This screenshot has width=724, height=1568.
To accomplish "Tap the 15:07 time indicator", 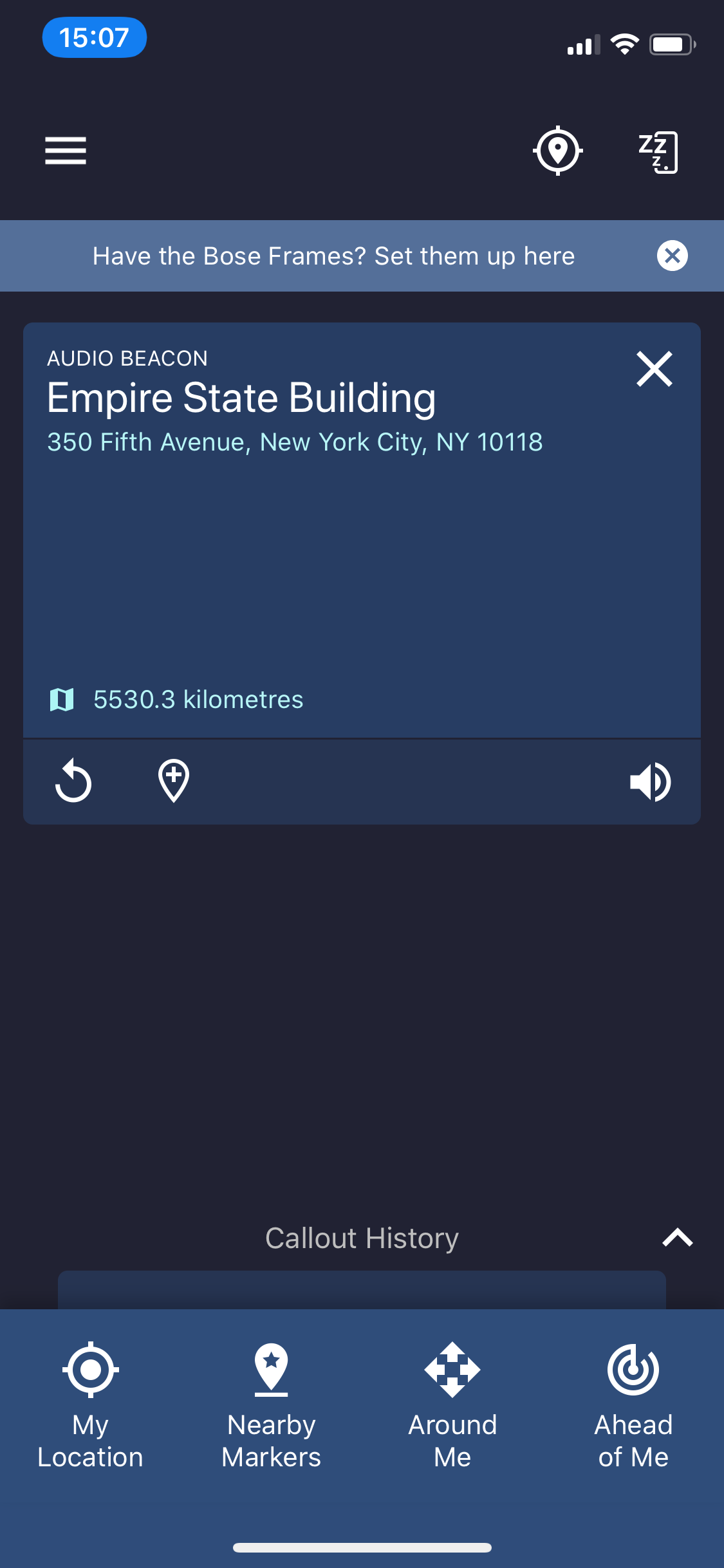I will click(x=94, y=37).
